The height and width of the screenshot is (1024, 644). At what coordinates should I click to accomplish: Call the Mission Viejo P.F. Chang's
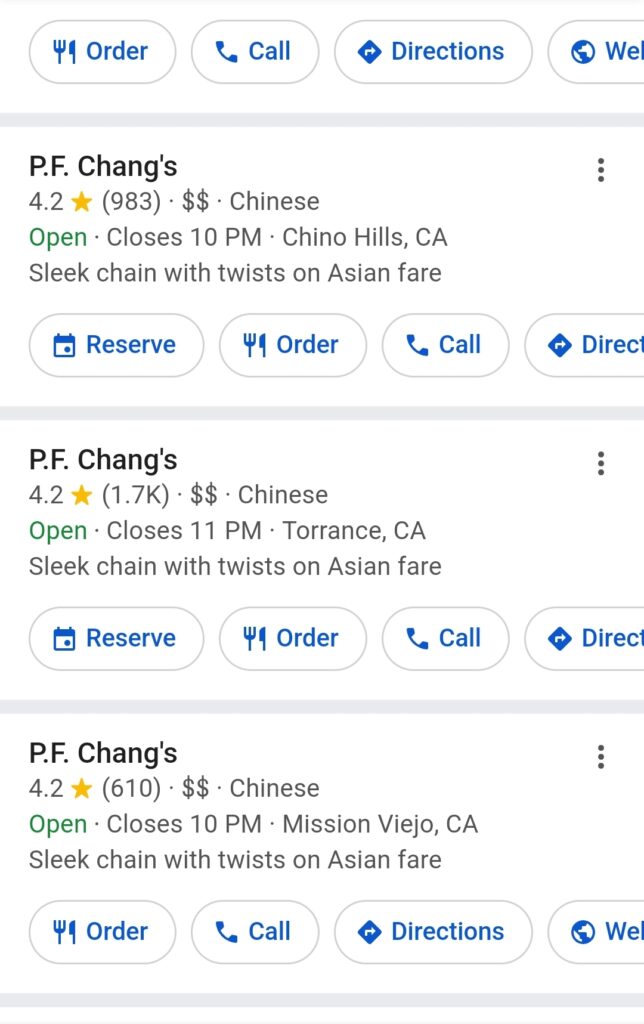pyautogui.click(x=254, y=932)
